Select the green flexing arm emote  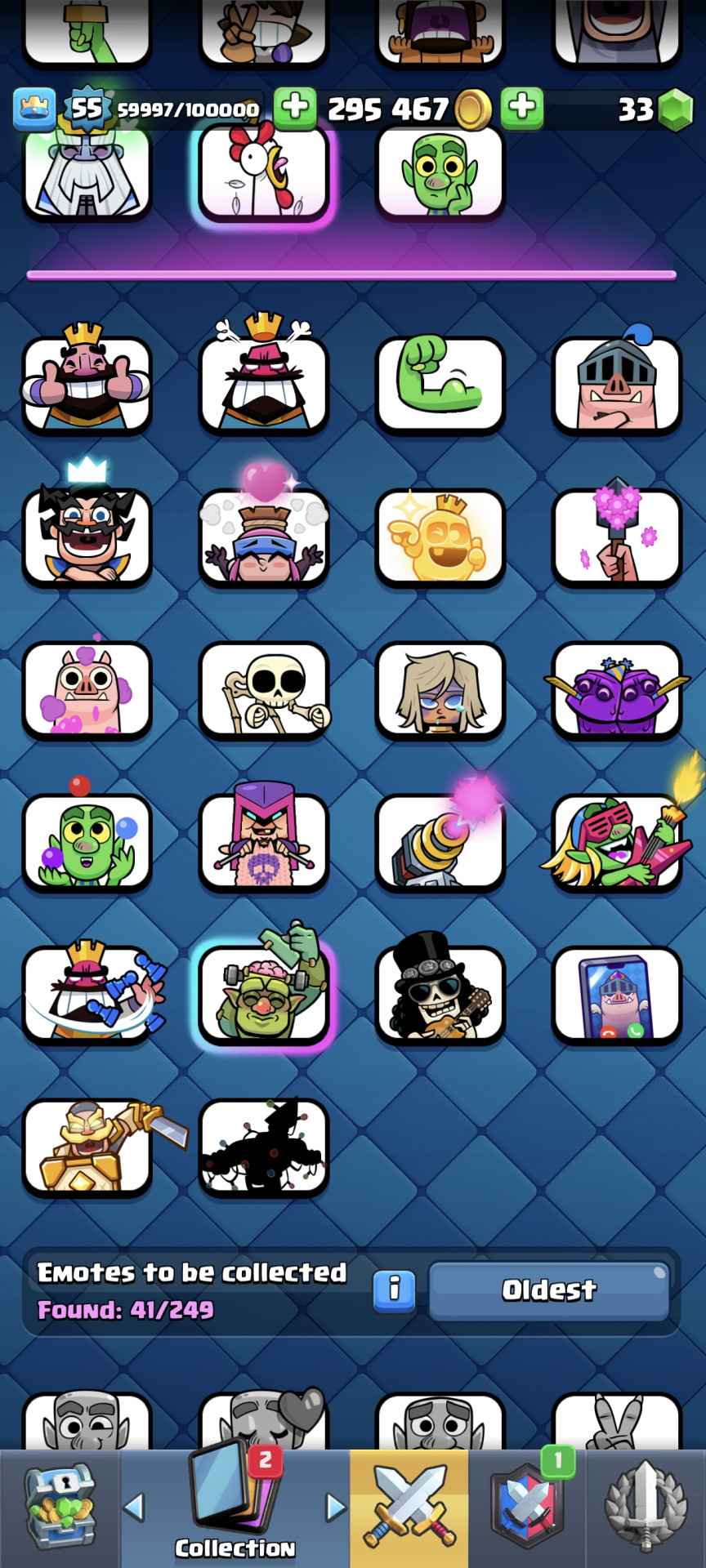440,384
